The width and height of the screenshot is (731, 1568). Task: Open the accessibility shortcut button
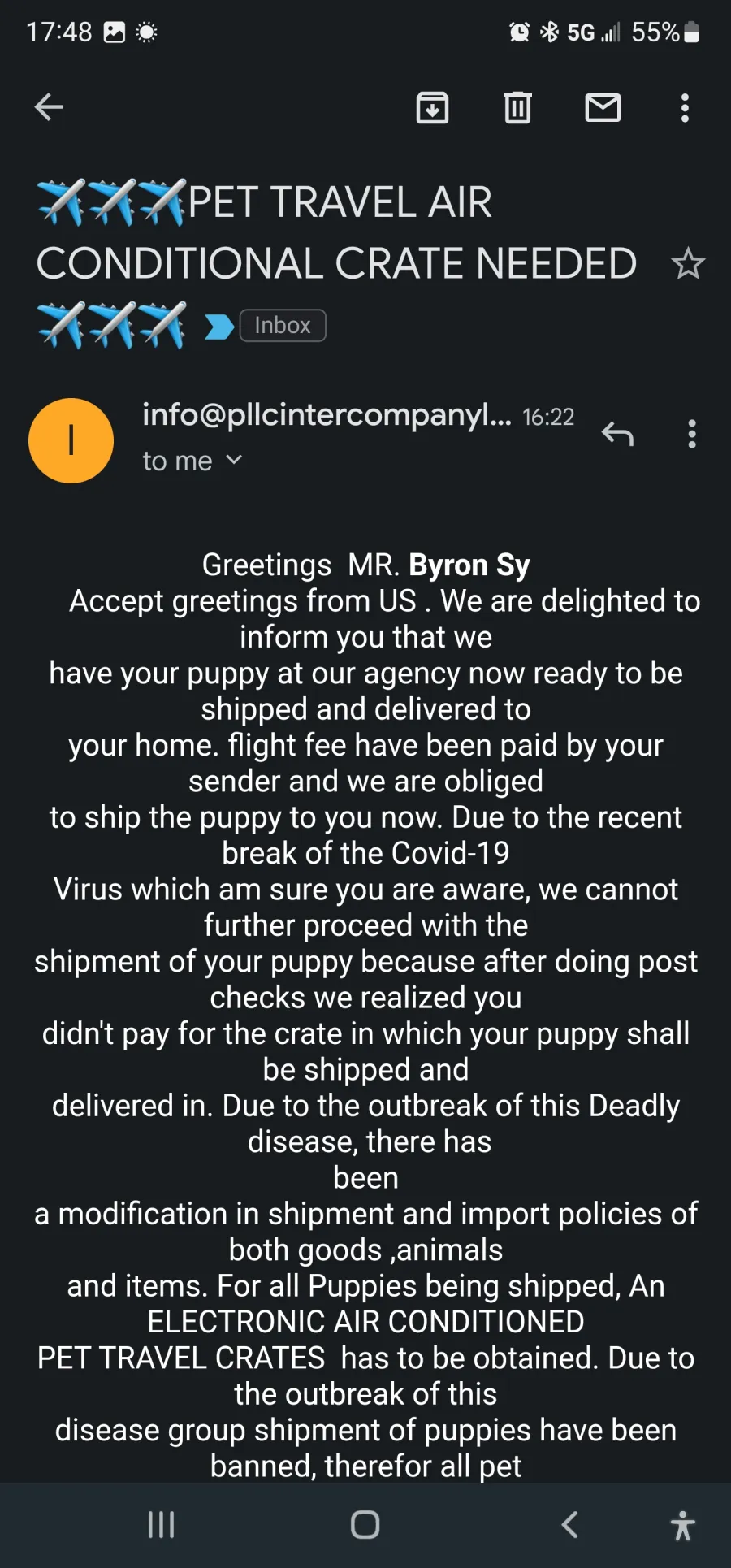pos(683,1525)
